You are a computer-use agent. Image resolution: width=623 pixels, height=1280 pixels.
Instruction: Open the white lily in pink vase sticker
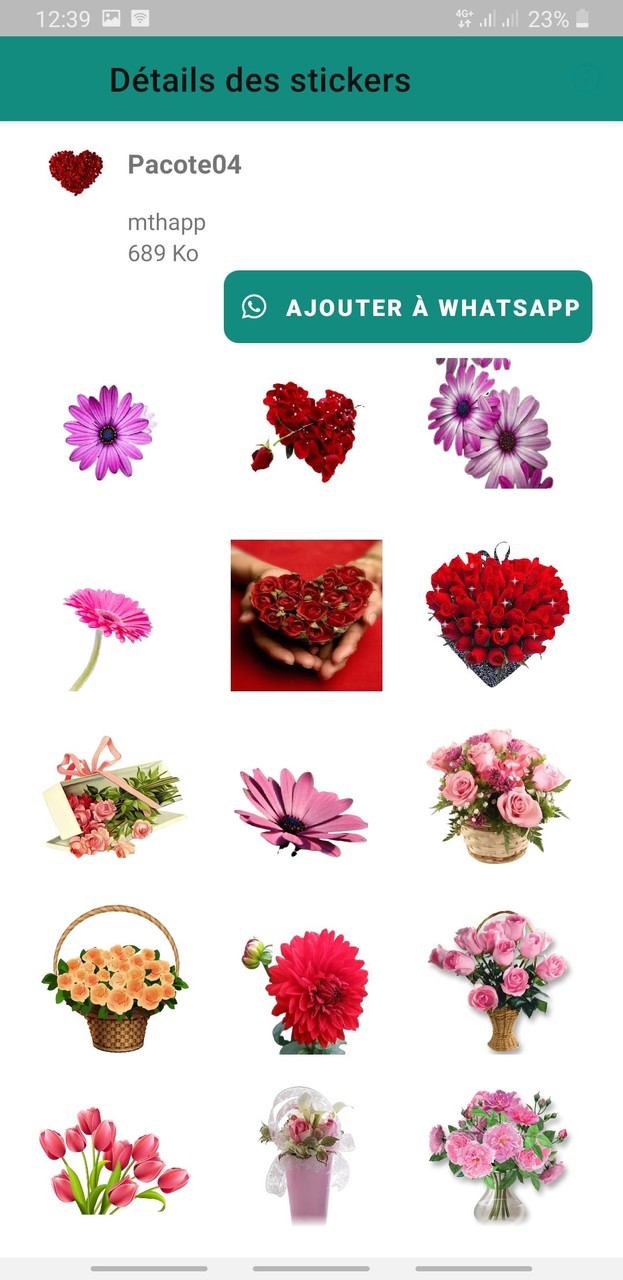[x=306, y=1157]
